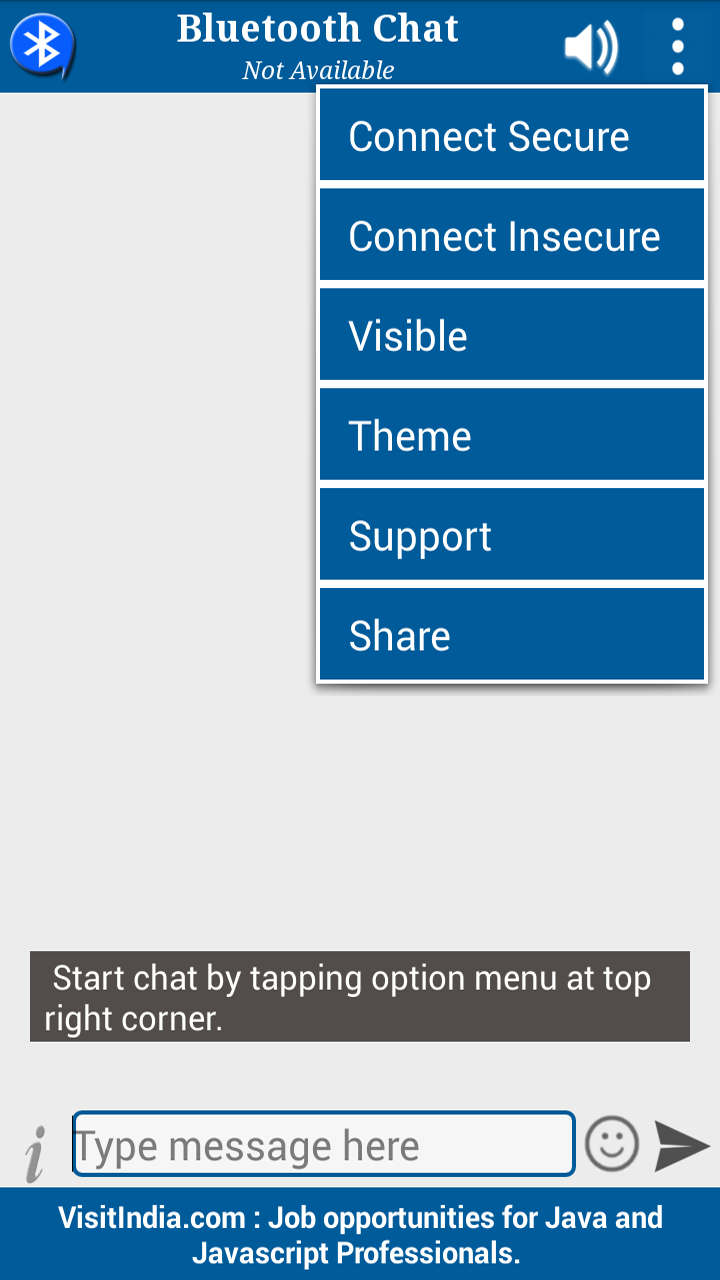720x1280 pixels.
Task: Tap the start chat hint toast
Action: click(x=360, y=997)
